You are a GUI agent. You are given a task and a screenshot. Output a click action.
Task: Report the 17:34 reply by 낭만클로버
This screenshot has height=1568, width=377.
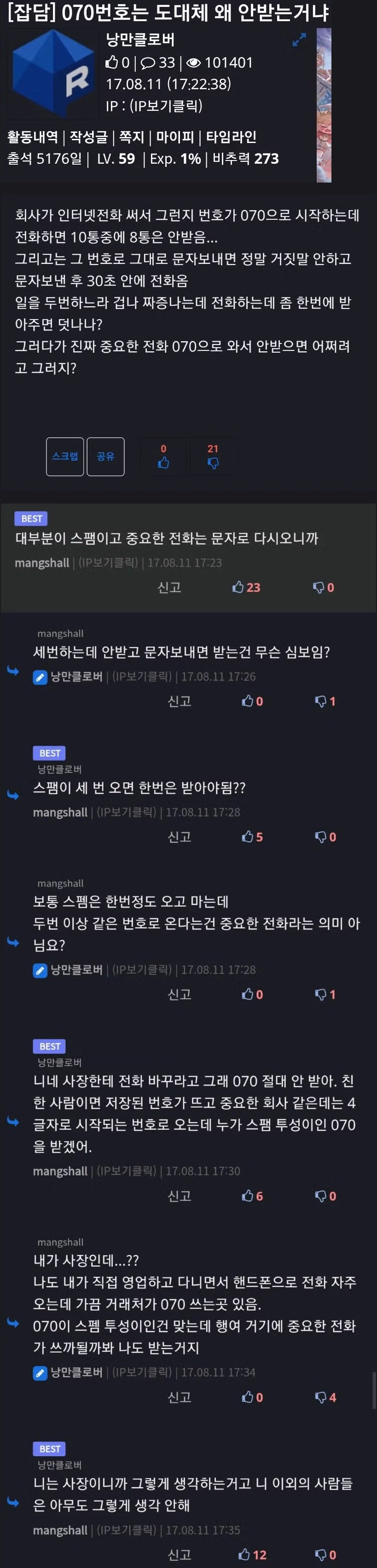[180, 1397]
